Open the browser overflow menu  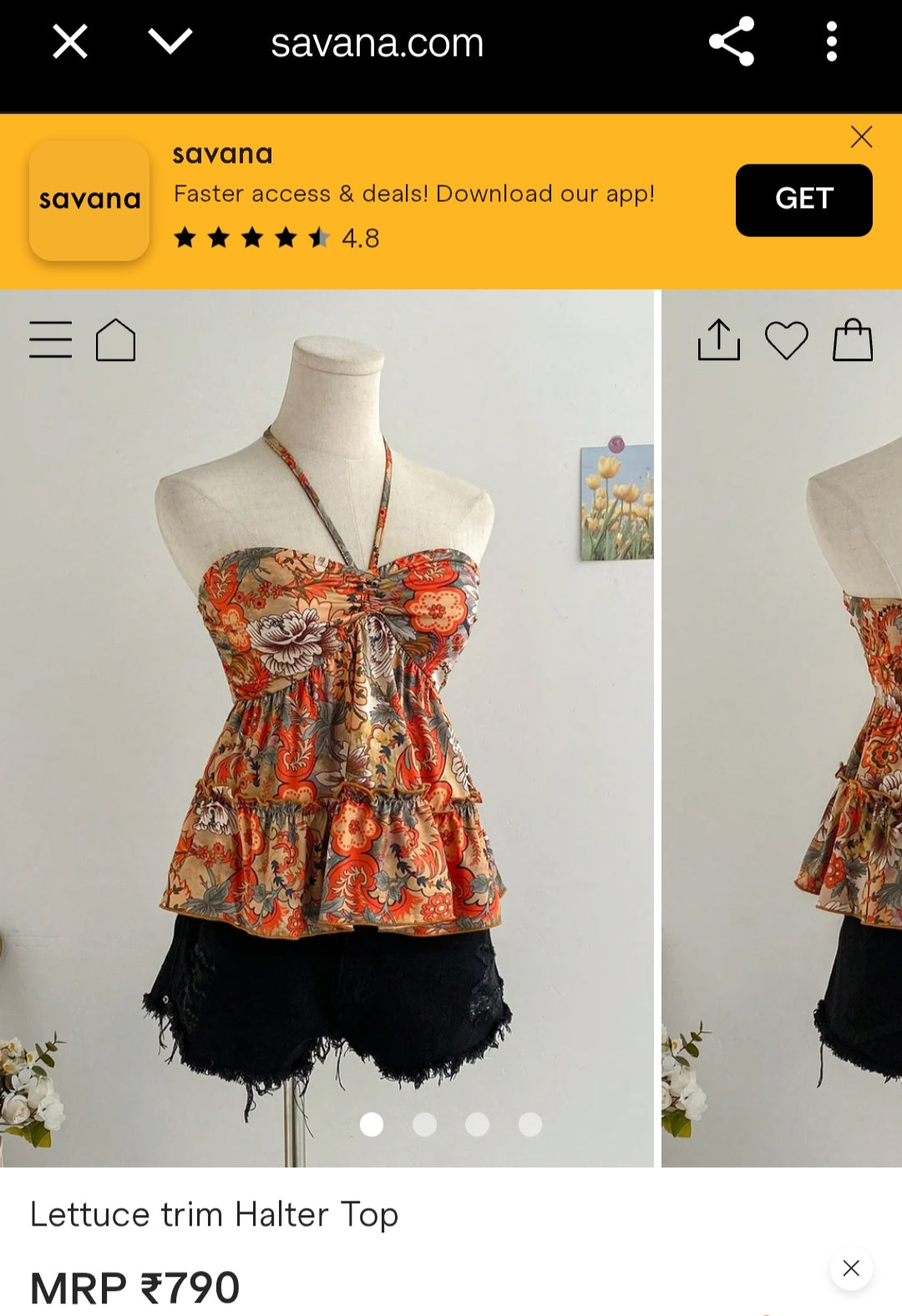pos(831,42)
